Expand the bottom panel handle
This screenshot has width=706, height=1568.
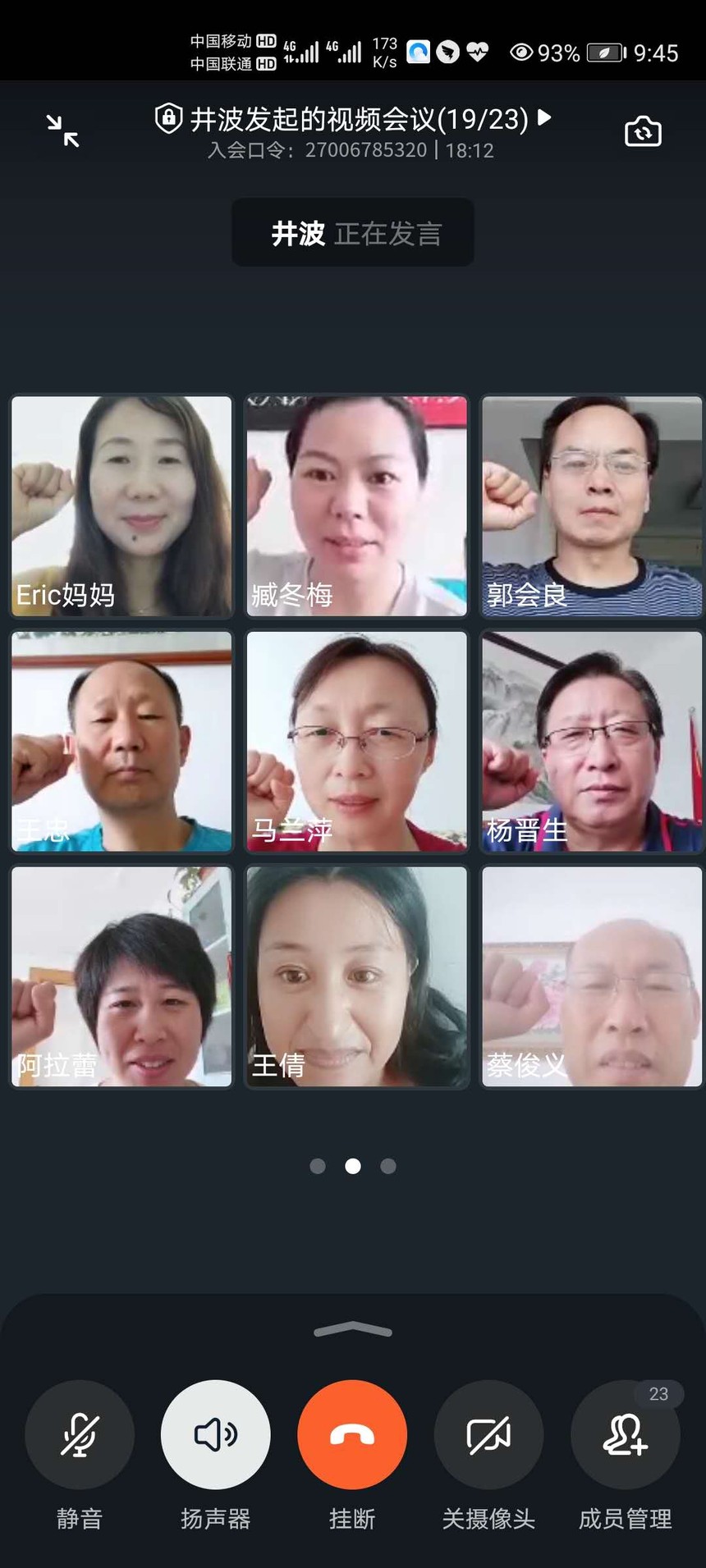coord(353,1330)
